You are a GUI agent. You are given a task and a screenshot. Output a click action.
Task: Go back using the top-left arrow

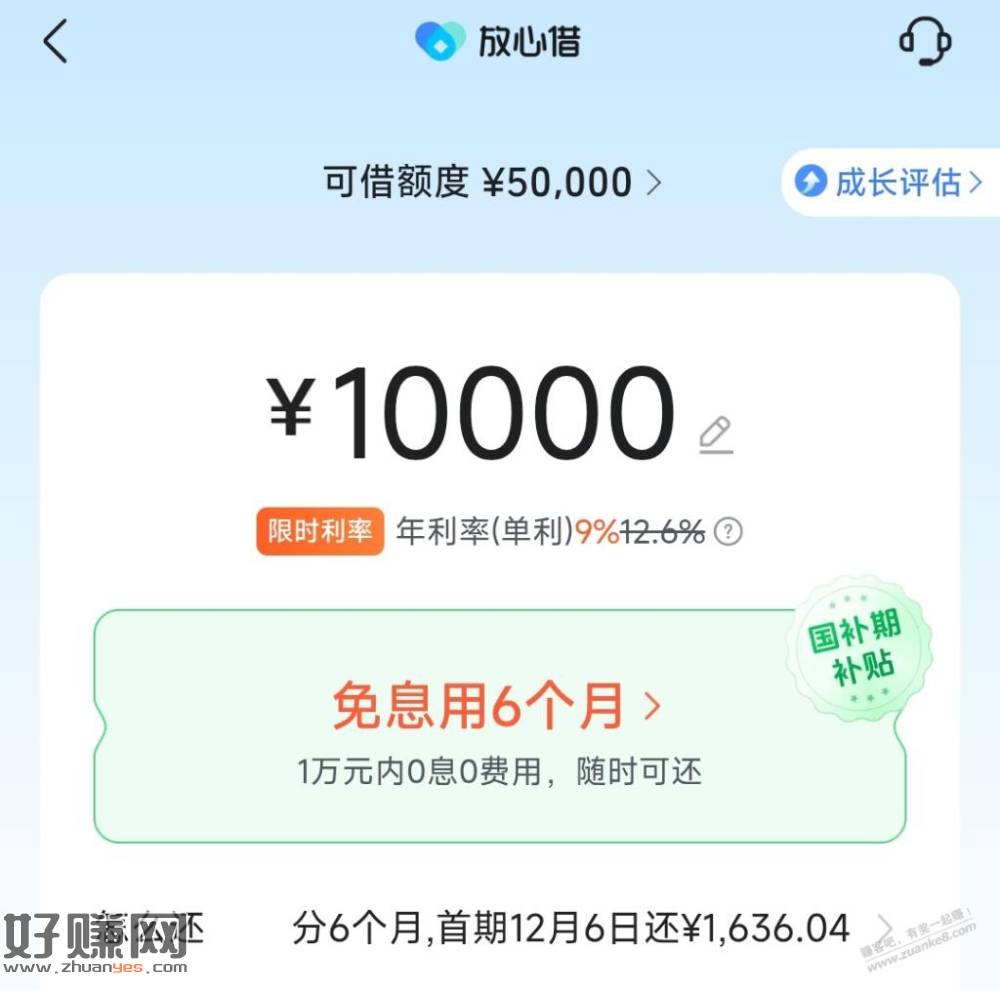(55, 42)
